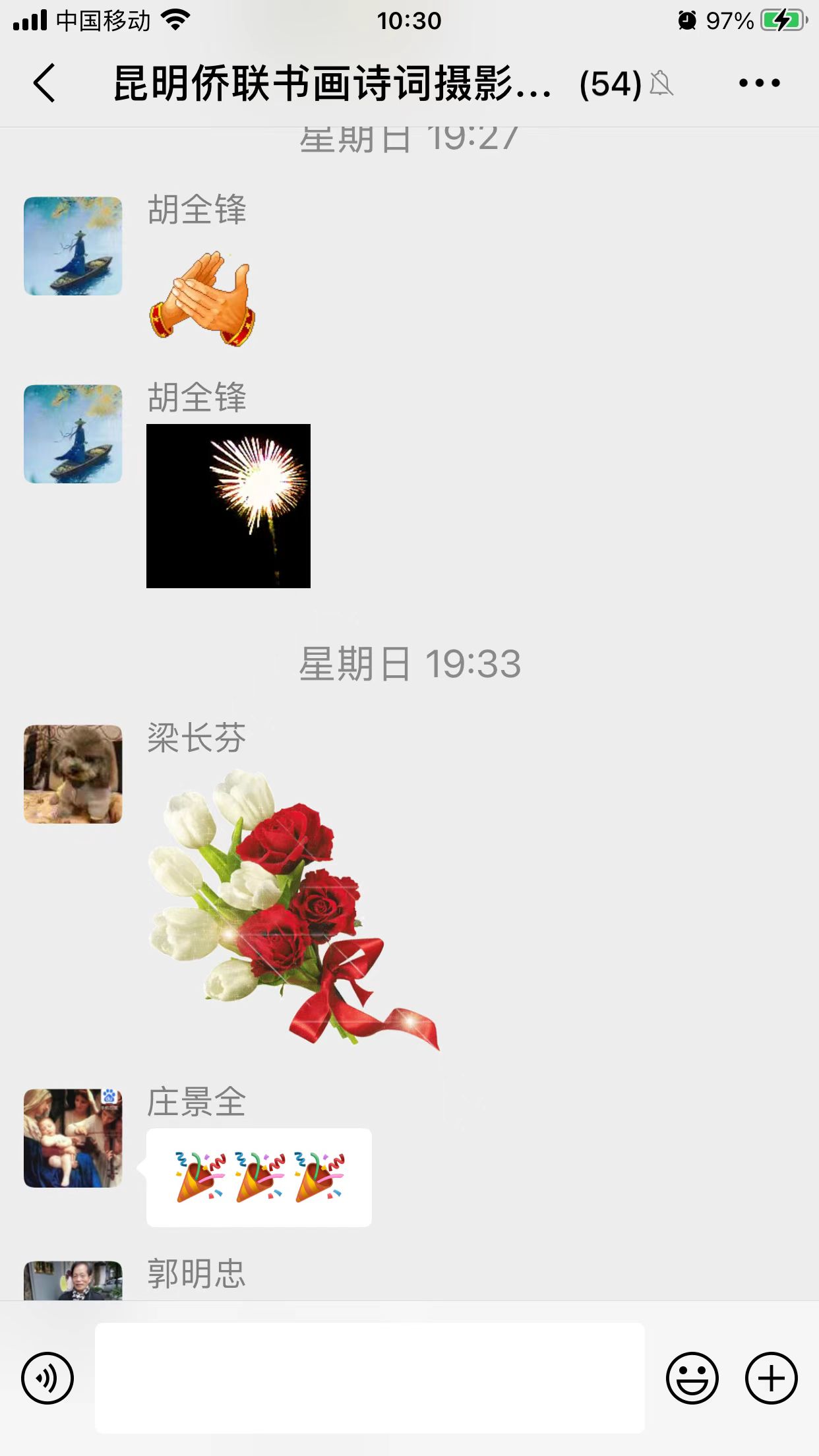Open 梁长芬's poodle avatar profile

coord(73,774)
